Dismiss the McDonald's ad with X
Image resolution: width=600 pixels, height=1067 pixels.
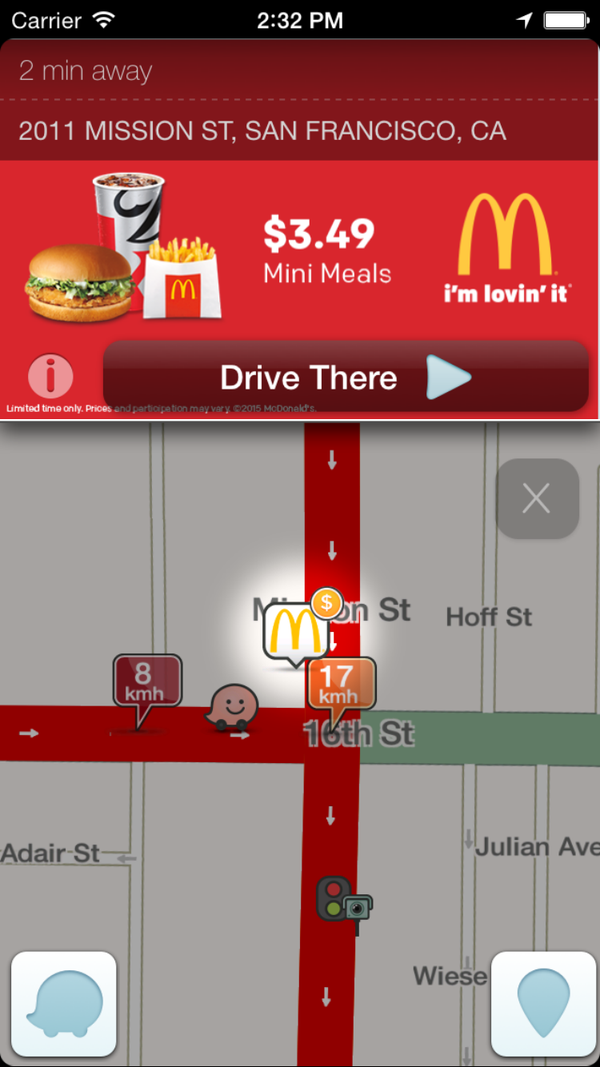click(537, 499)
